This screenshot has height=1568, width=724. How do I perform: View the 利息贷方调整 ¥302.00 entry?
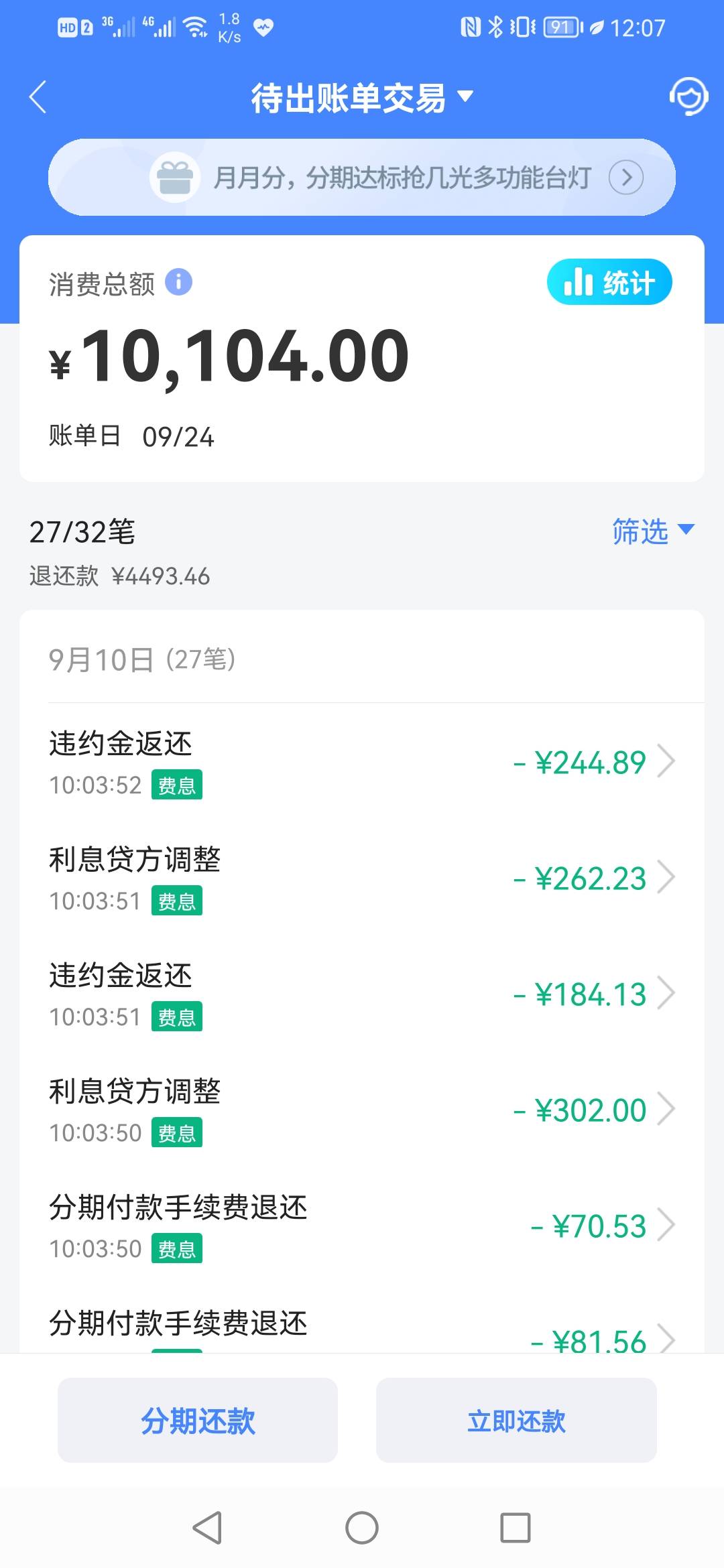tap(362, 1110)
